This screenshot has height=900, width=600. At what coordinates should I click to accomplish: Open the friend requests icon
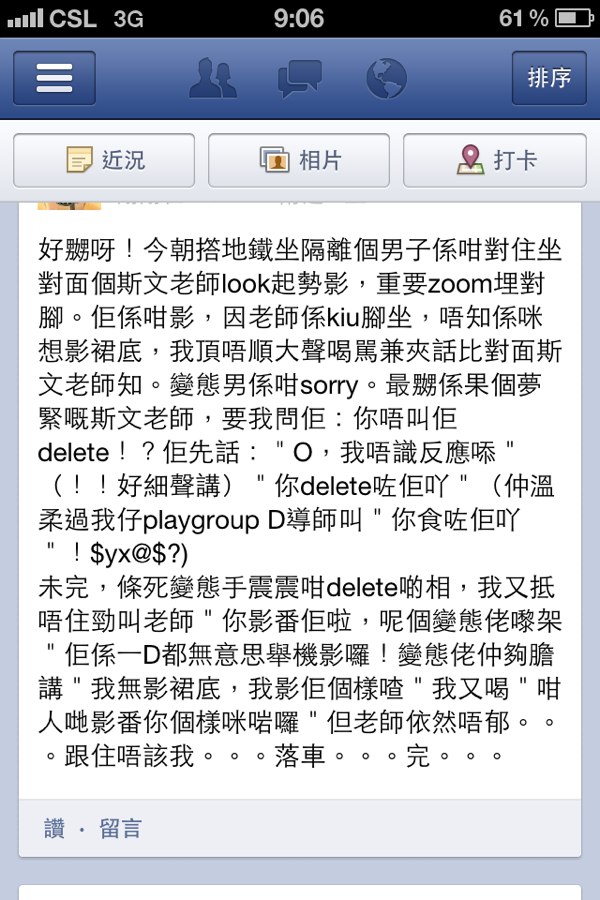212,78
